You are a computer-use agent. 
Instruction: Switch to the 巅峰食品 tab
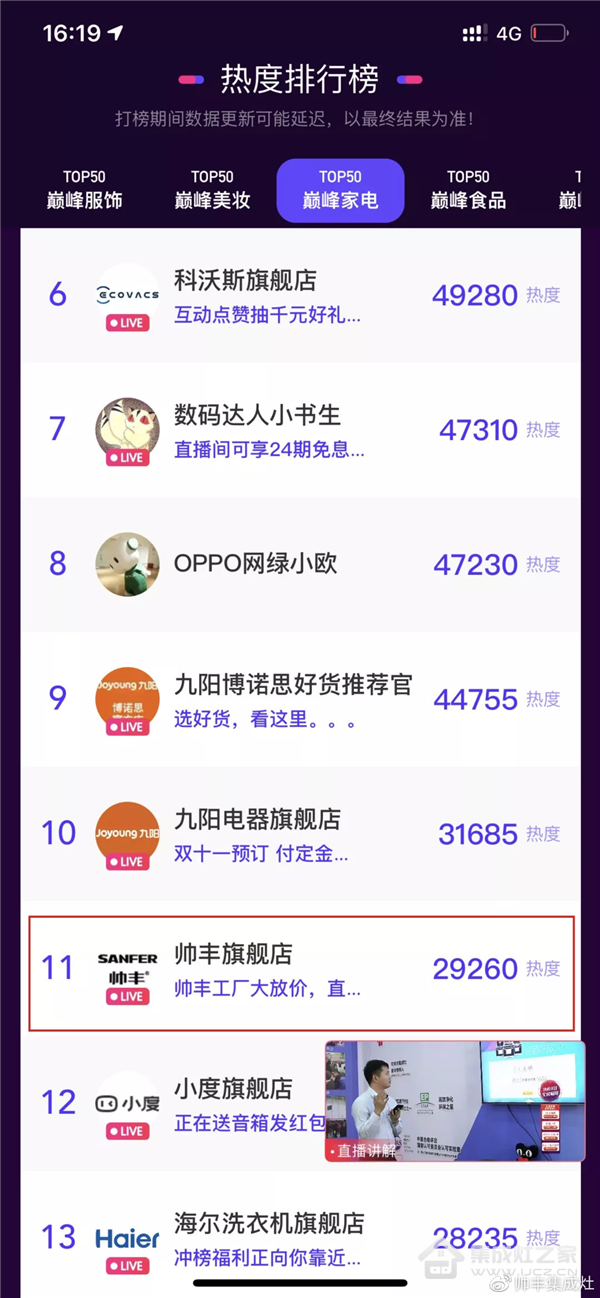coord(468,190)
